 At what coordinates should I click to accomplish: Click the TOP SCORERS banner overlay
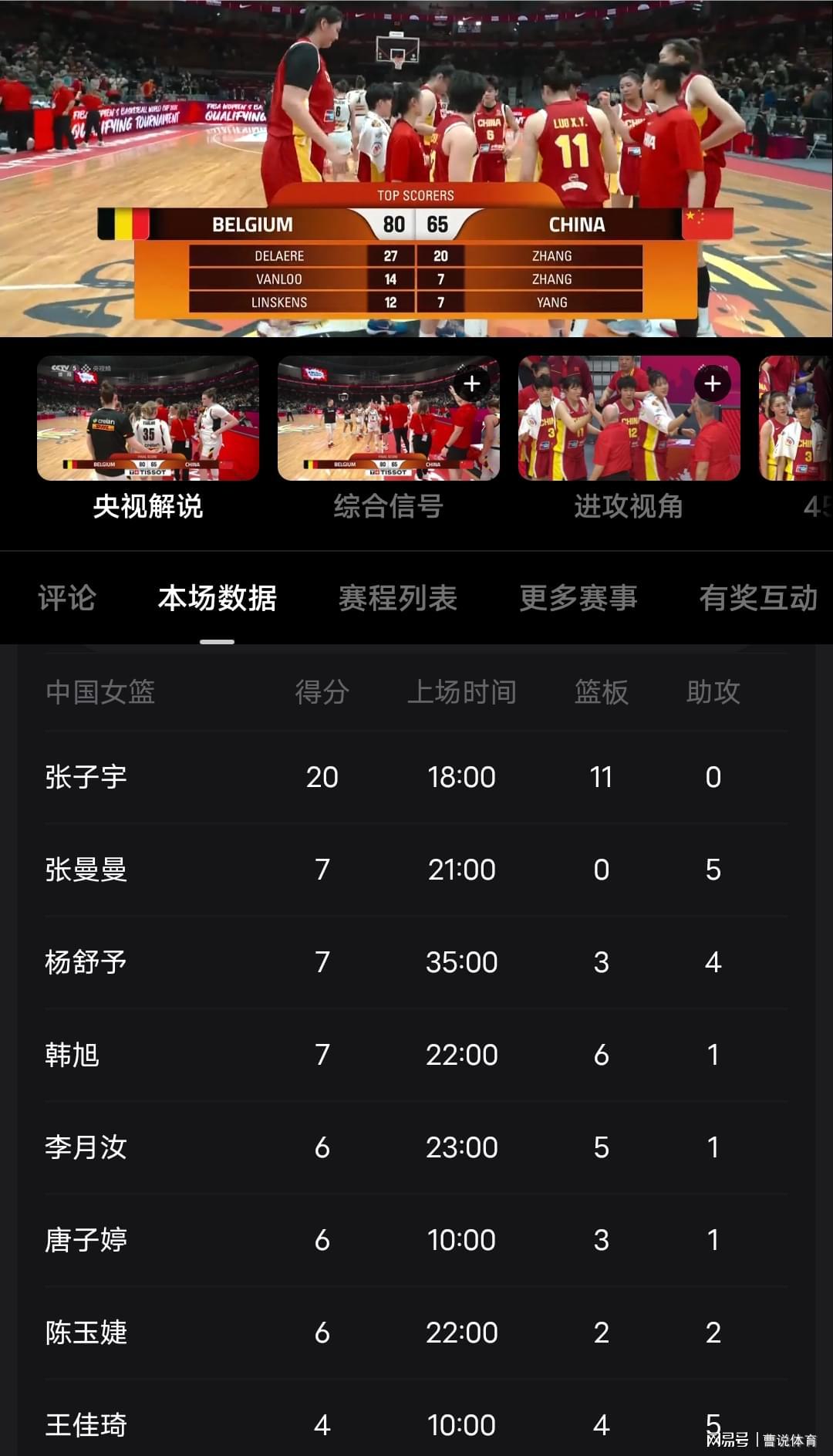(415, 194)
